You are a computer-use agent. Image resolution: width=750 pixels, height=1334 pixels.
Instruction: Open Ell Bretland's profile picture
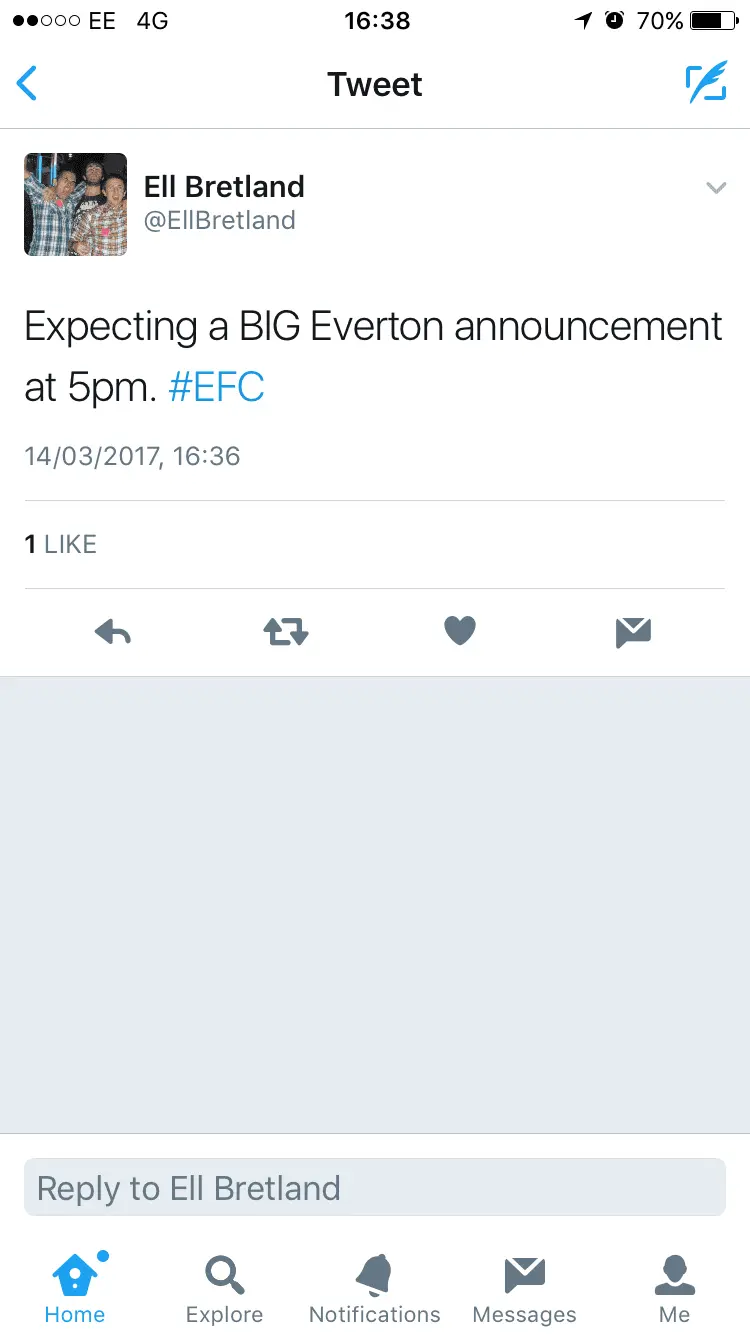(76, 205)
